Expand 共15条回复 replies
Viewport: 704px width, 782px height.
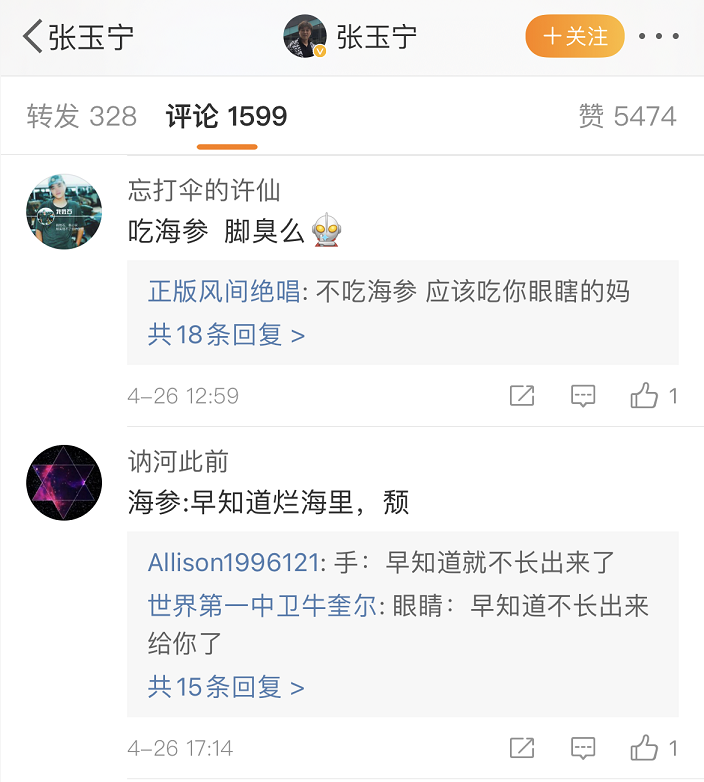click(x=226, y=687)
